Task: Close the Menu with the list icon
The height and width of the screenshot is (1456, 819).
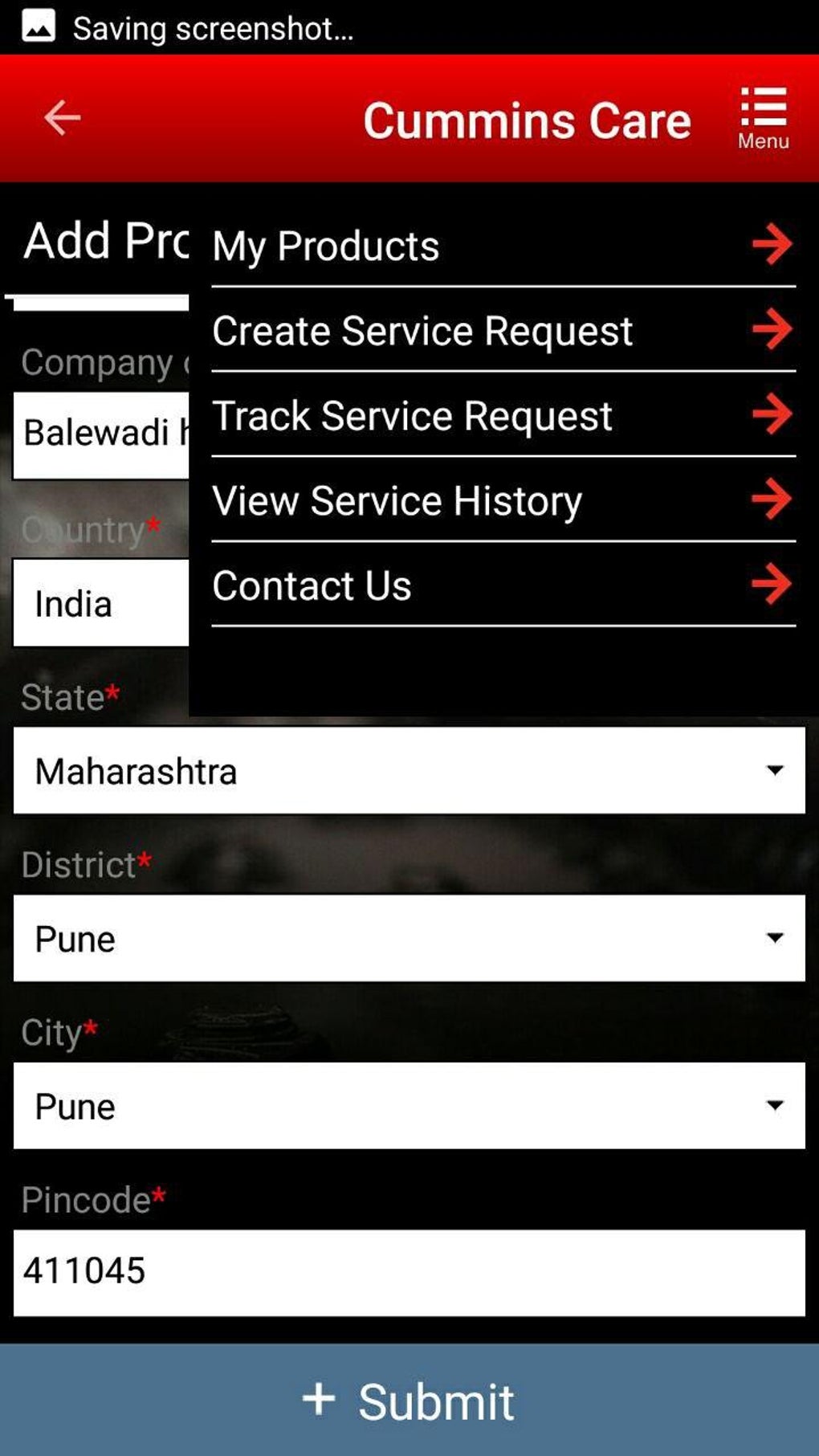Action: [763, 118]
